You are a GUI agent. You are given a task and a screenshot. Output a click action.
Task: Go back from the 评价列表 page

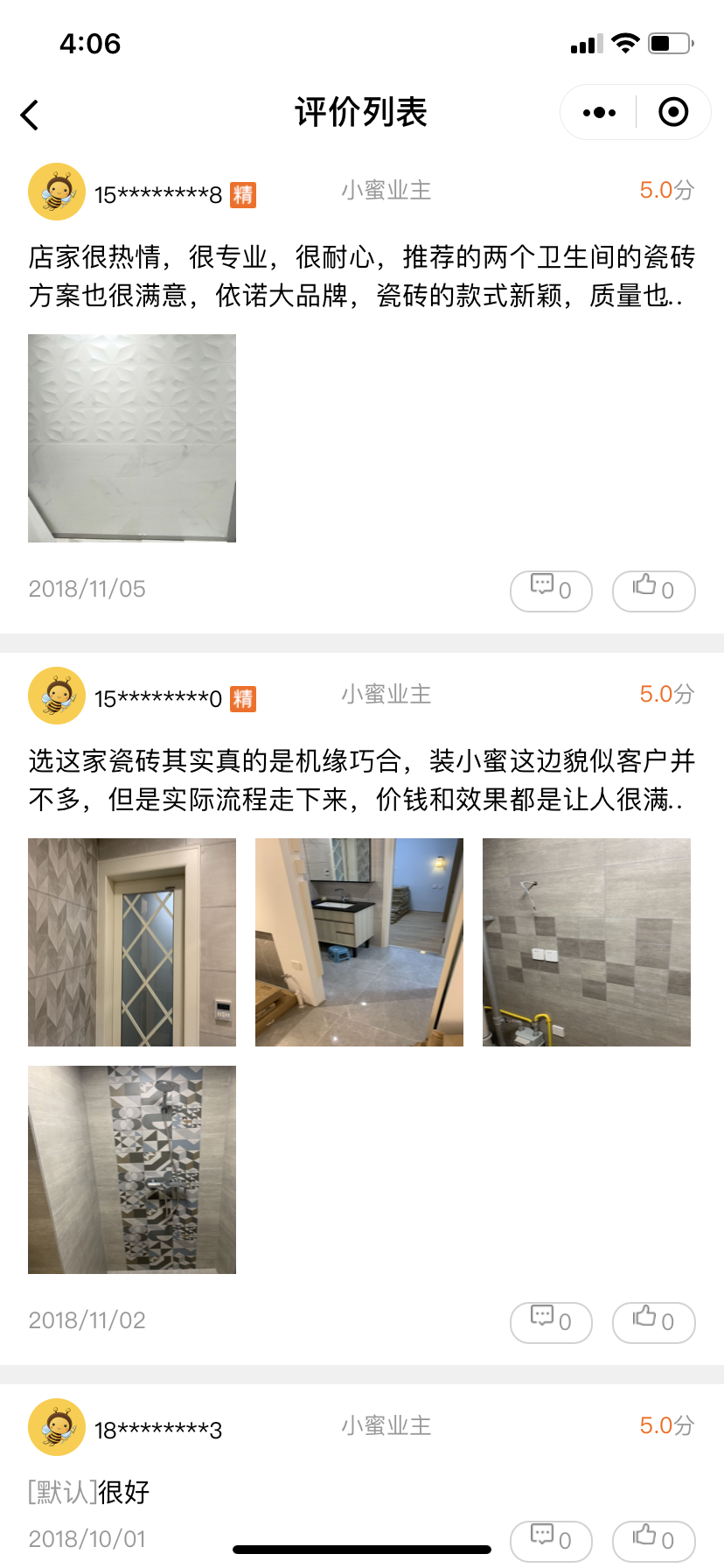click(x=31, y=115)
